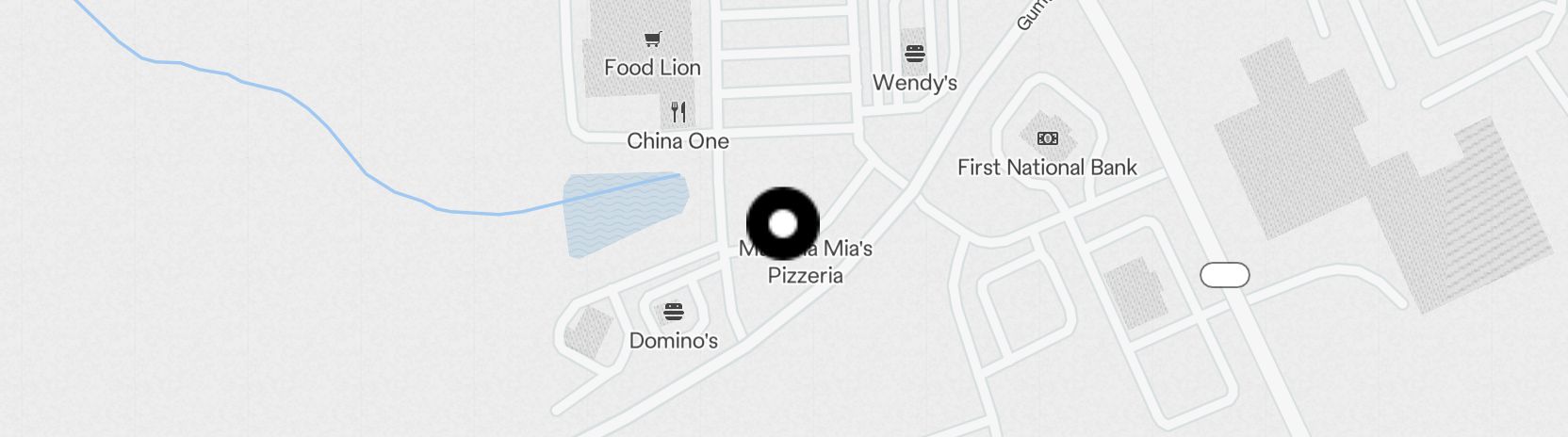The height and width of the screenshot is (437, 1568).
Task: Open the Wendy's map marker
Action: click(x=914, y=55)
